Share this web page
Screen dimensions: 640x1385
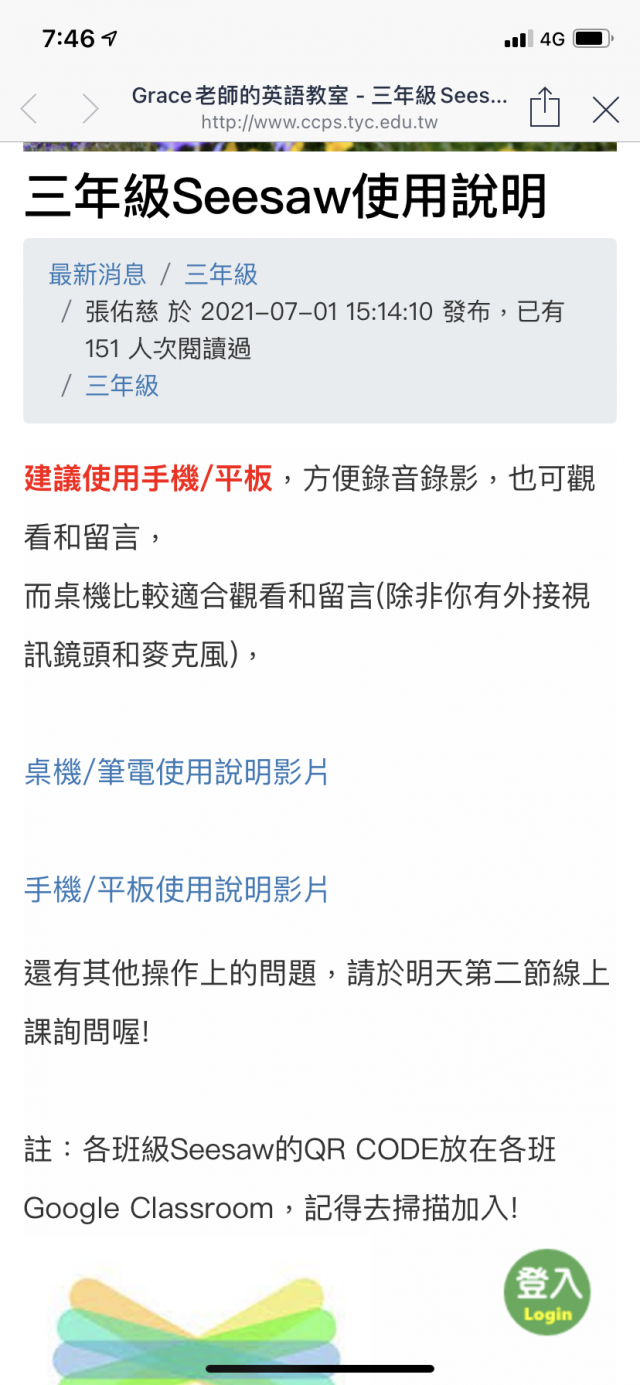(544, 106)
